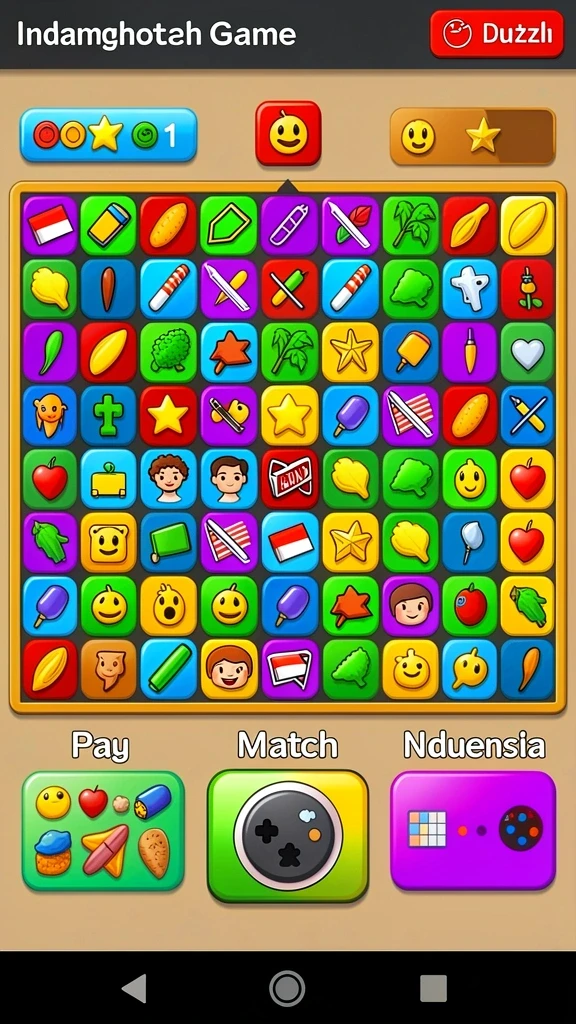Go to the home screen via system home button

point(287,988)
